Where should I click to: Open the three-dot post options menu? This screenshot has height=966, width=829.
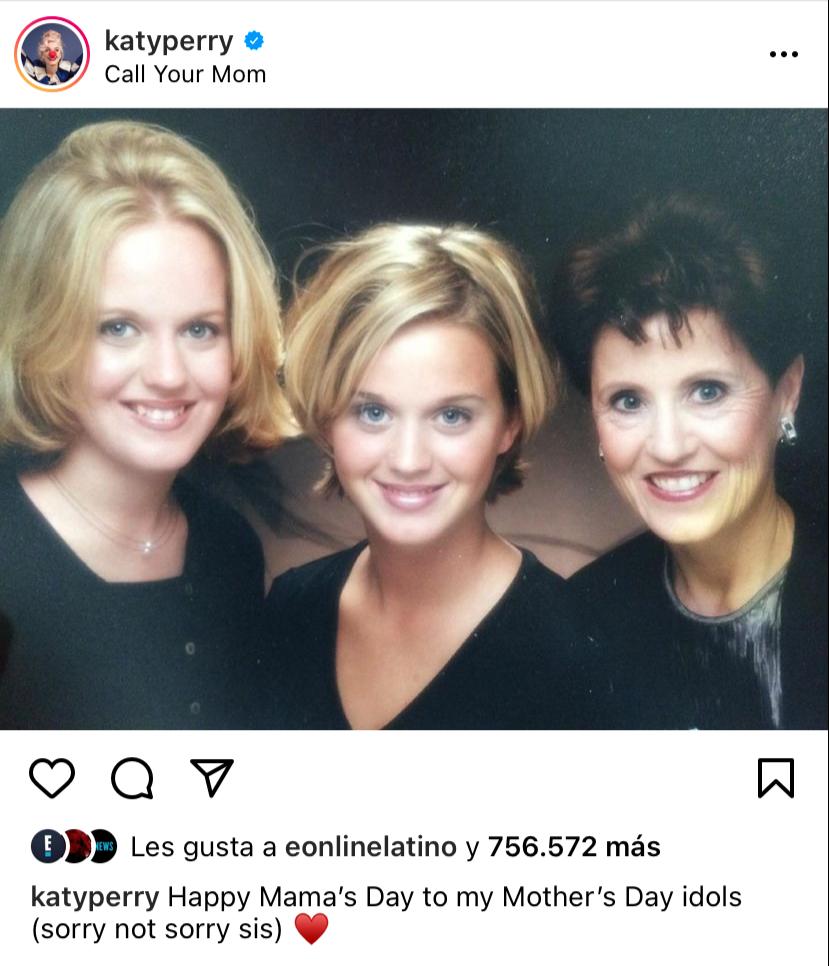pos(783,54)
